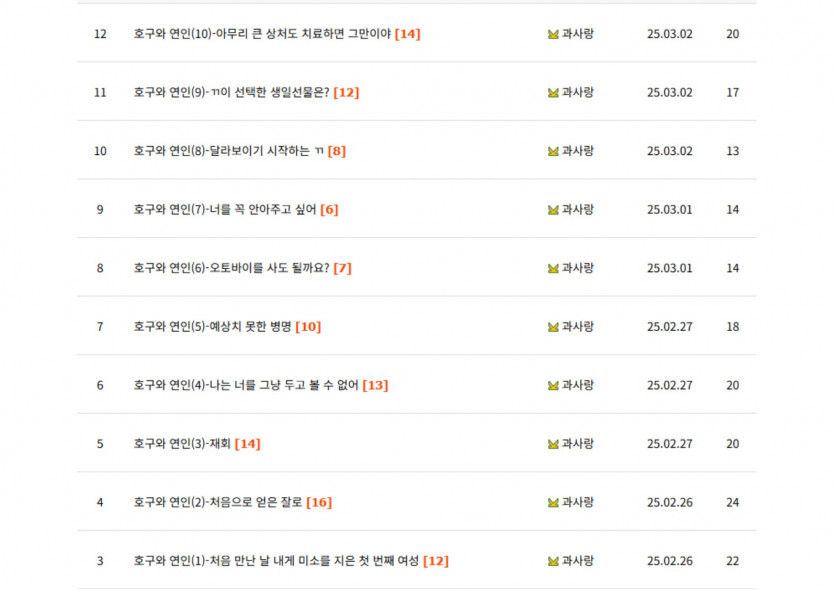Open post 호구와 연인(7)-너를 꼭 안아주고 싶어
This screenshot has height=590, width=835.
[225, 210]
